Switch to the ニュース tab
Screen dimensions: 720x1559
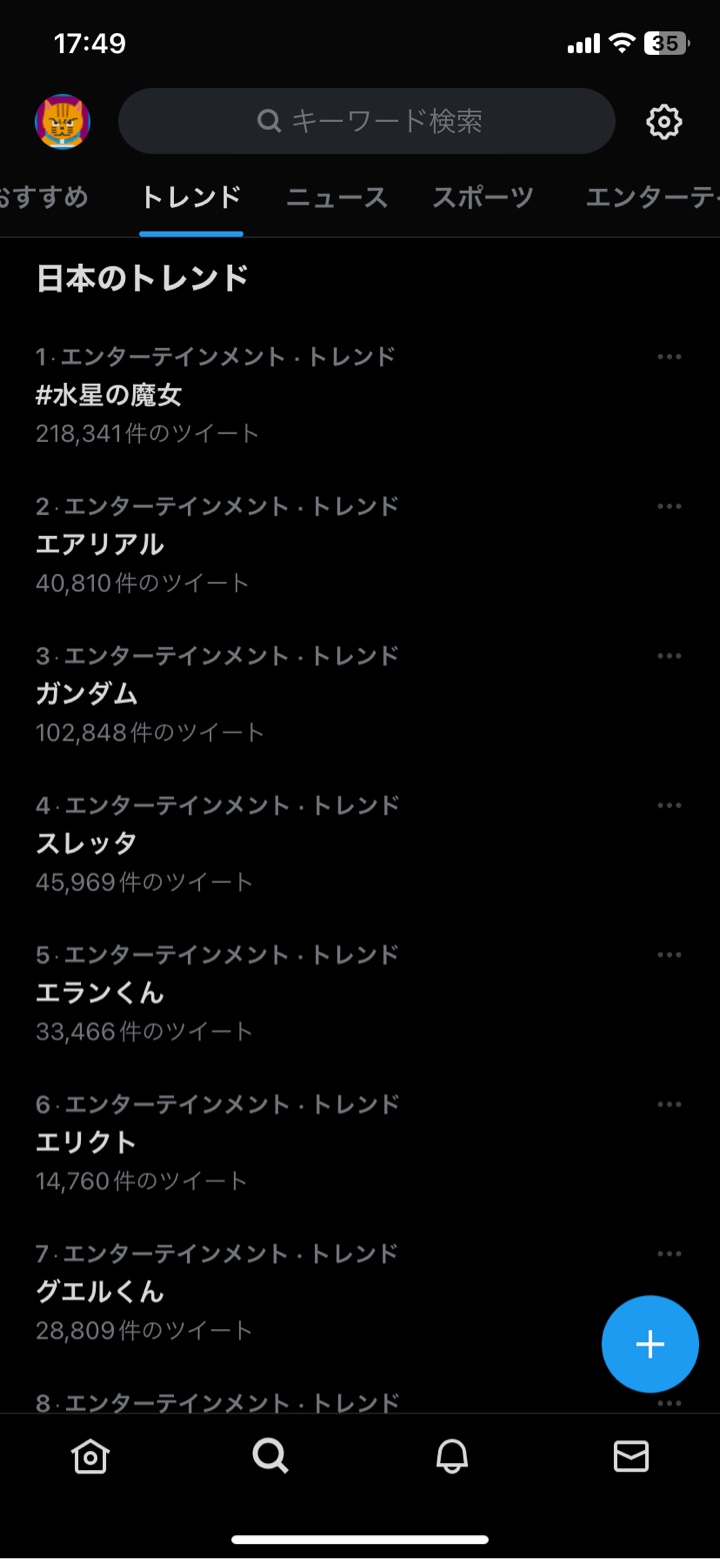pos(337,197)
